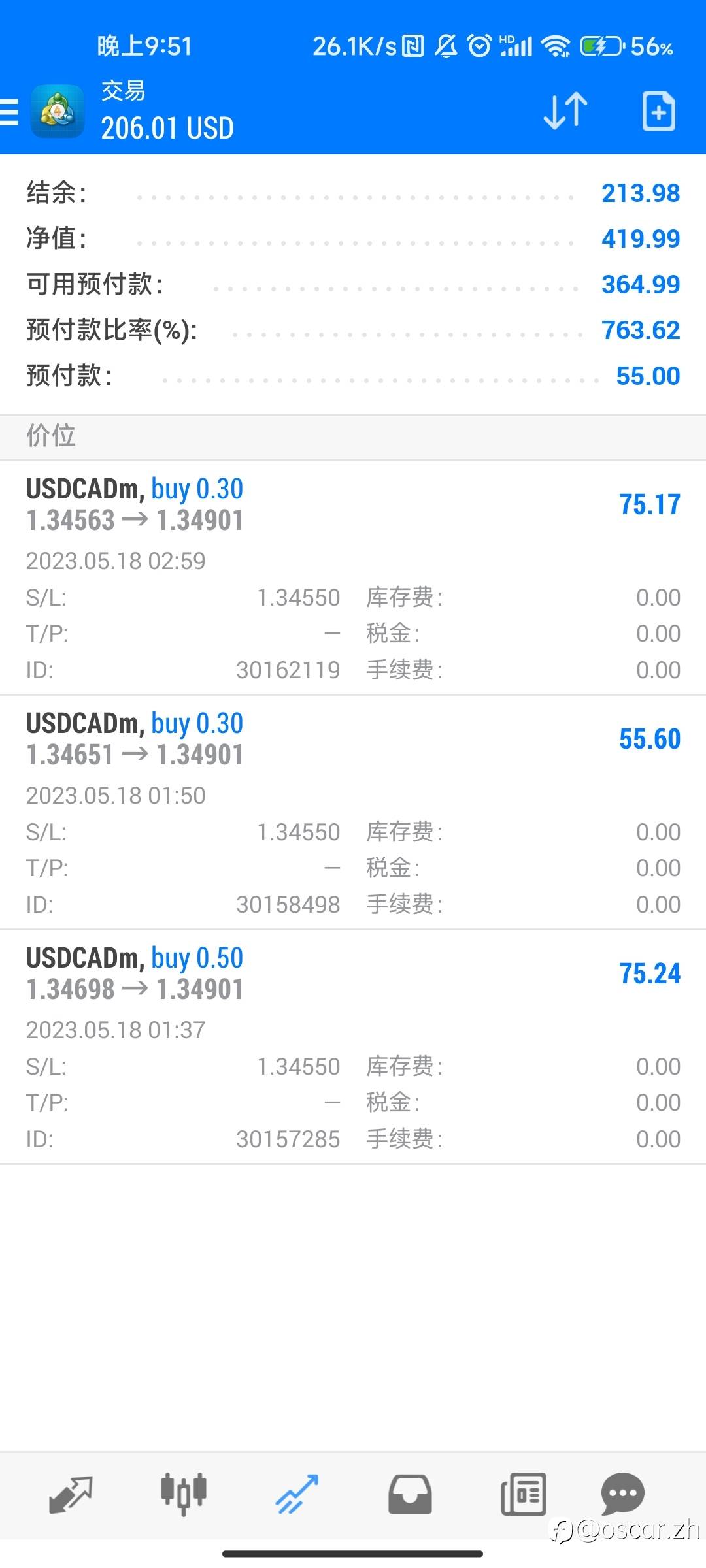Viewport: 706px width, 1568px height.
Task: Select the Trade tab
Action: 297,1494
